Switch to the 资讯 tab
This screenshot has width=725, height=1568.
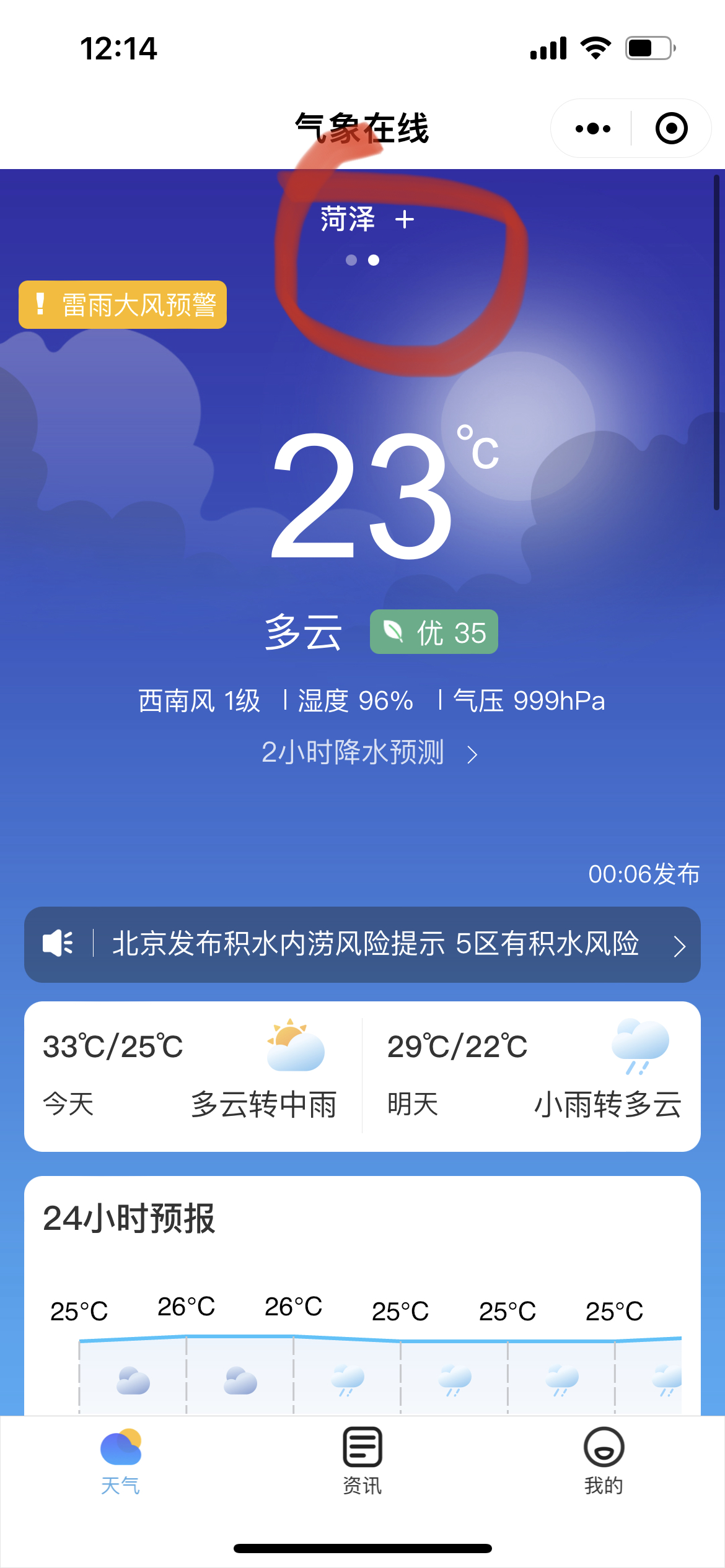click(362, 1460)
